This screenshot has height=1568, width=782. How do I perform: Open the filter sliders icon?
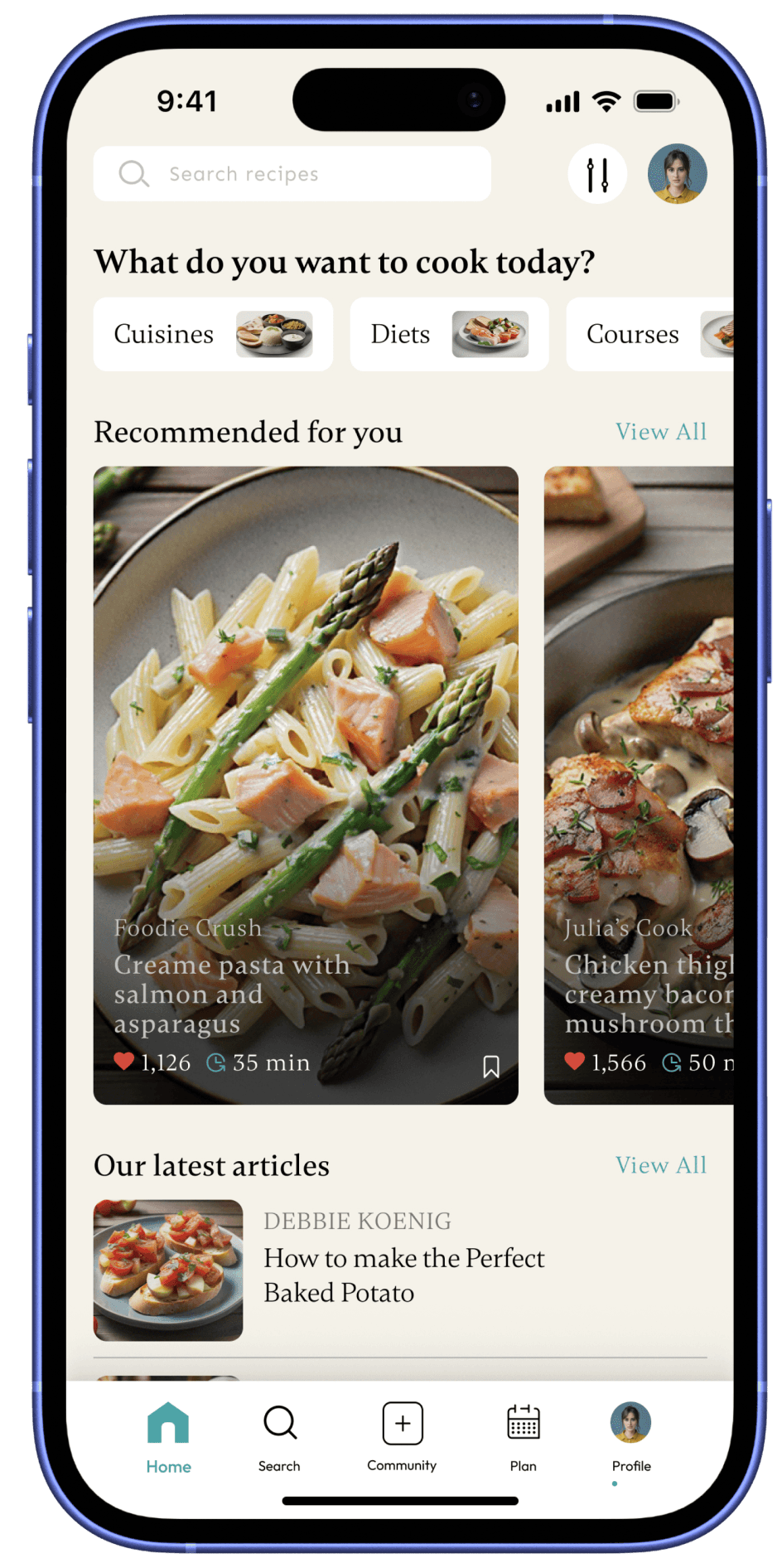(597, 174)
